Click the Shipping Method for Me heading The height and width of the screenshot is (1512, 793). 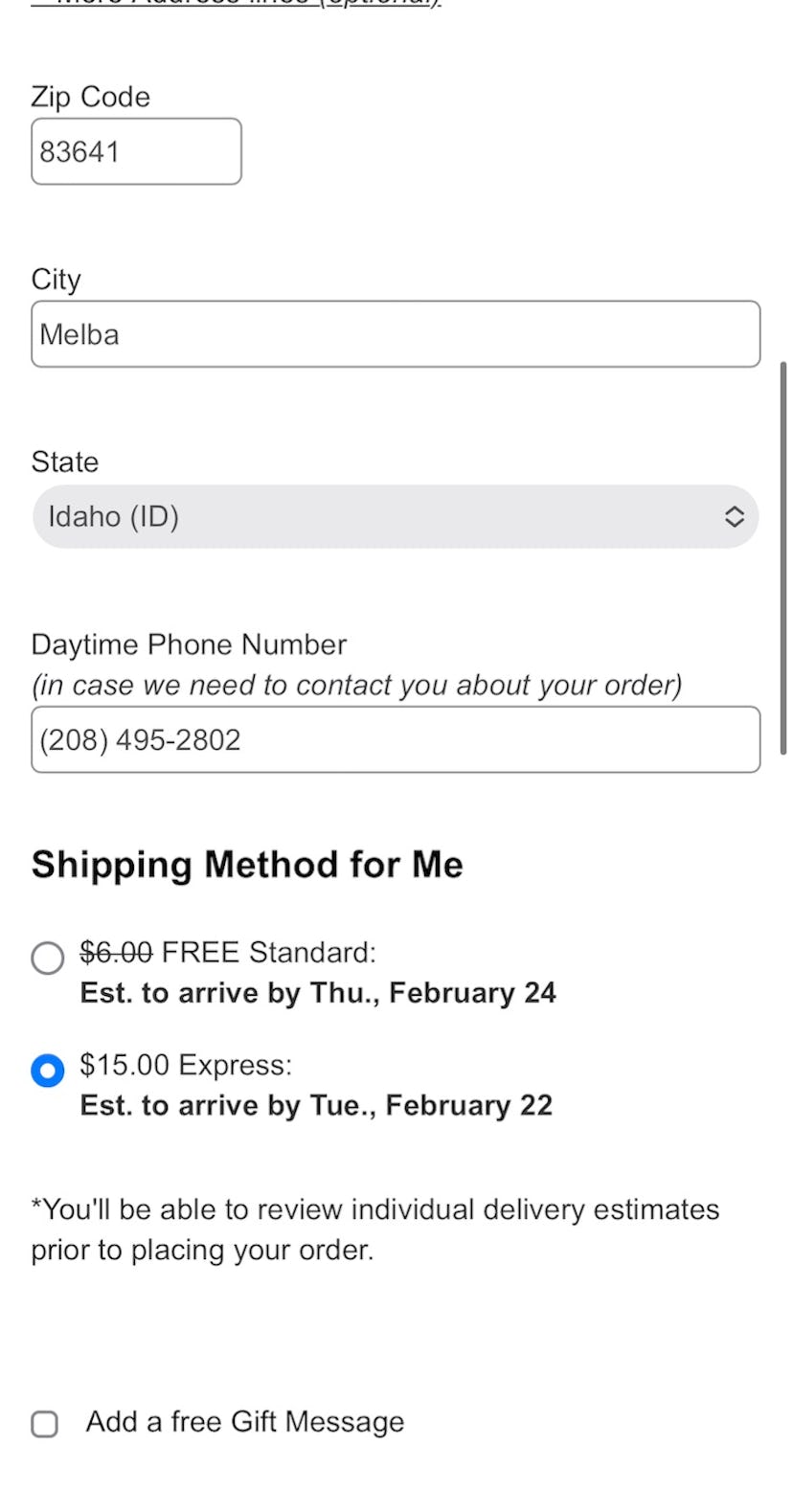coord(247,864)
